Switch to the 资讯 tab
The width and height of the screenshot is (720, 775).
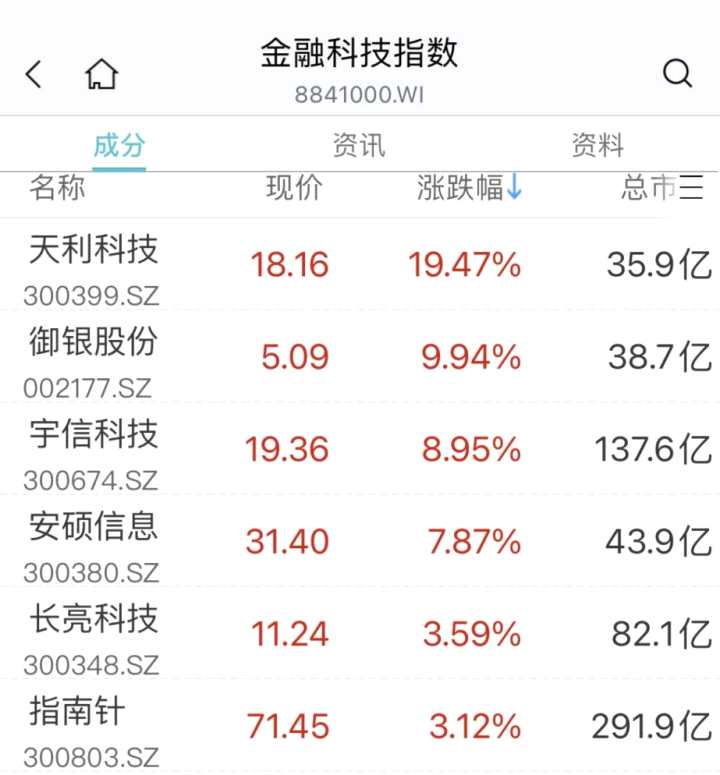[x=358, y=145]
